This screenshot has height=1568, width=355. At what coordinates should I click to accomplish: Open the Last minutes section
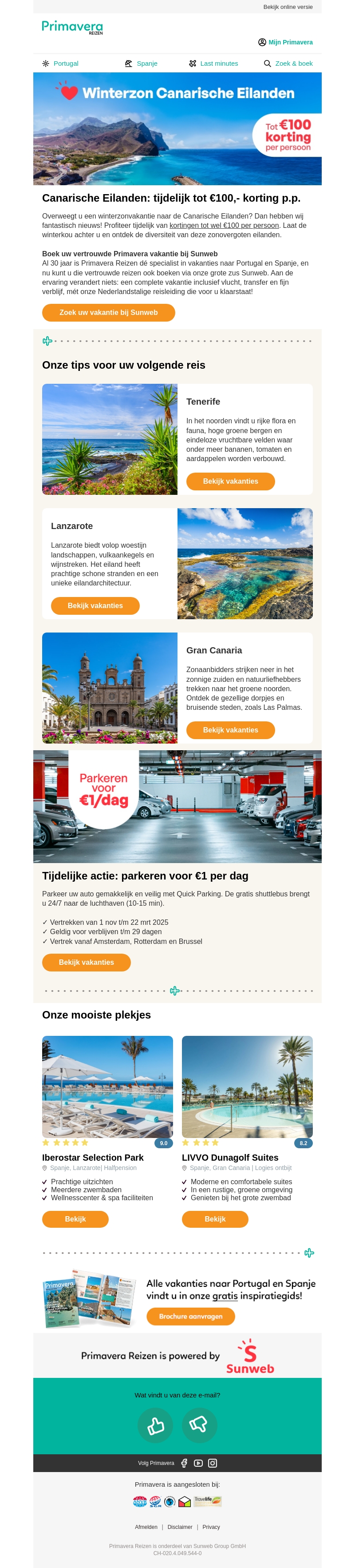pyautogui.click(x=213, y=64)
